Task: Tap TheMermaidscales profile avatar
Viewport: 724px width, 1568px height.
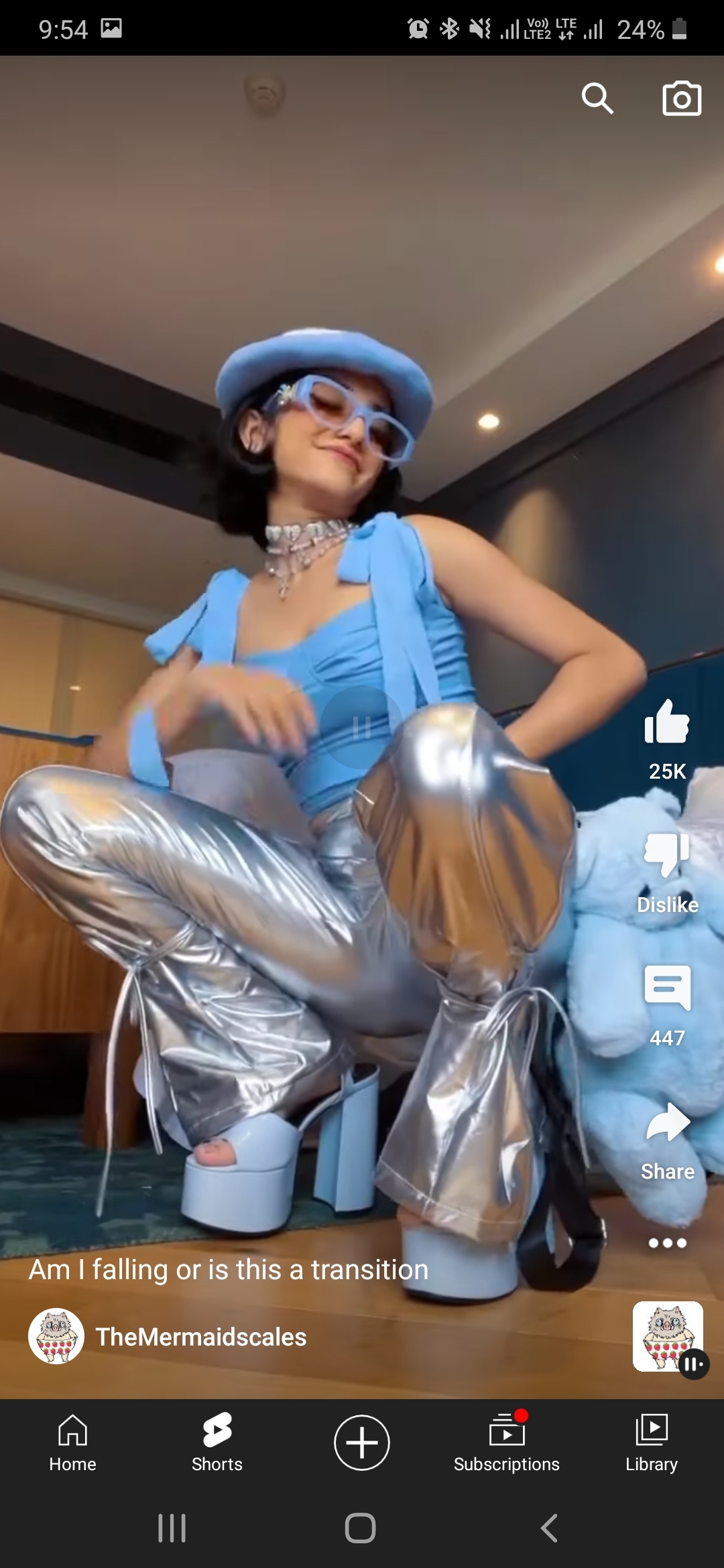Action: click(56, 1337)
